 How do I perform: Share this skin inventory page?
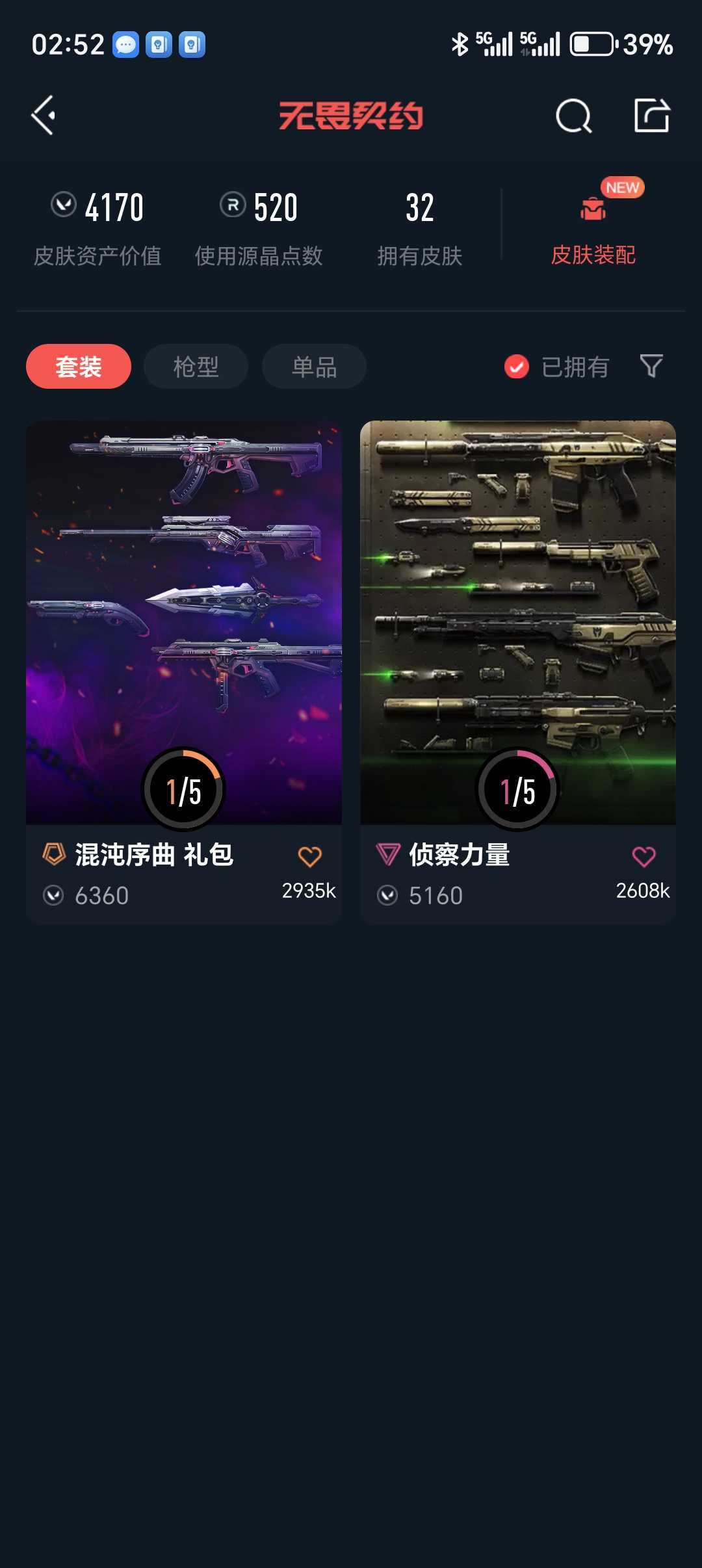tap(651, 116)
